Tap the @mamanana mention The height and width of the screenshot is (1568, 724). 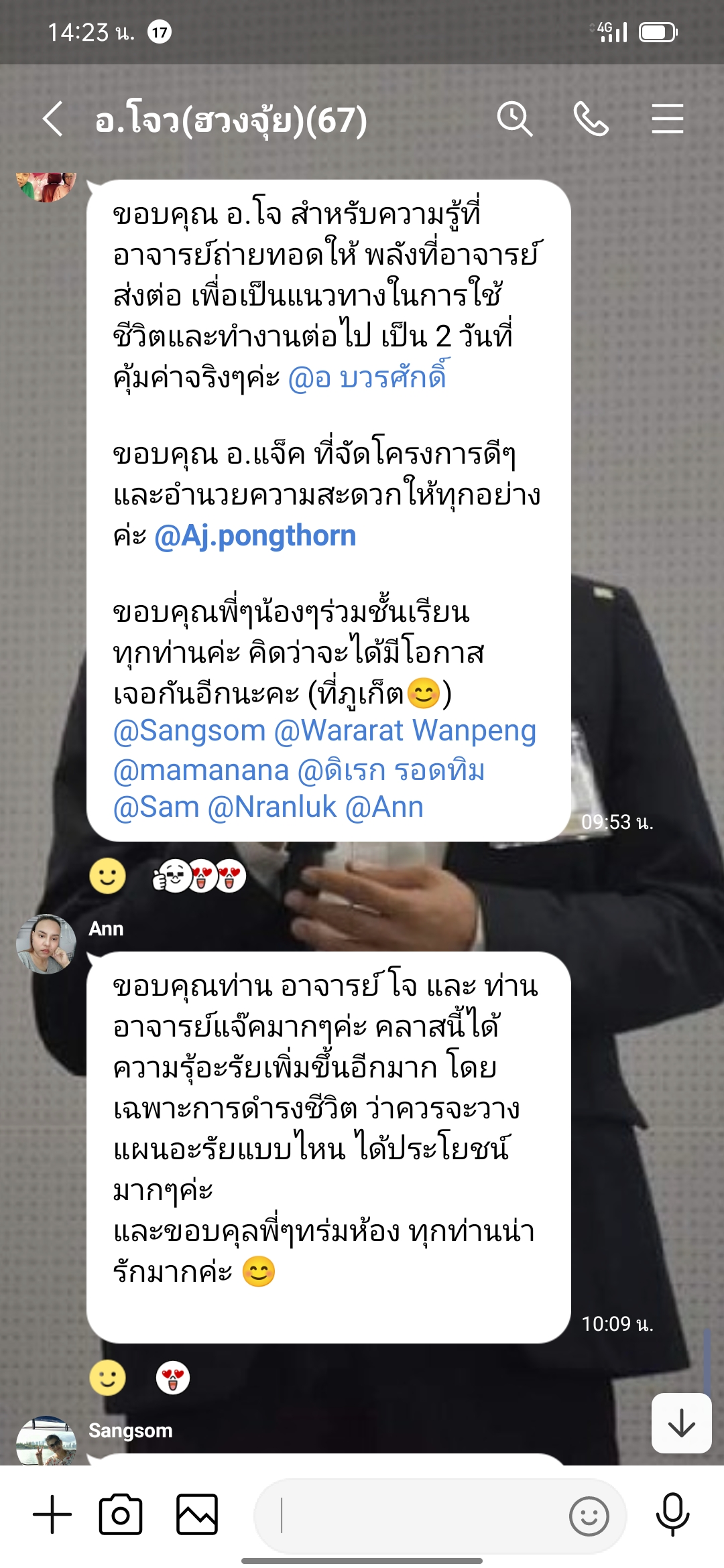(200, 771)
